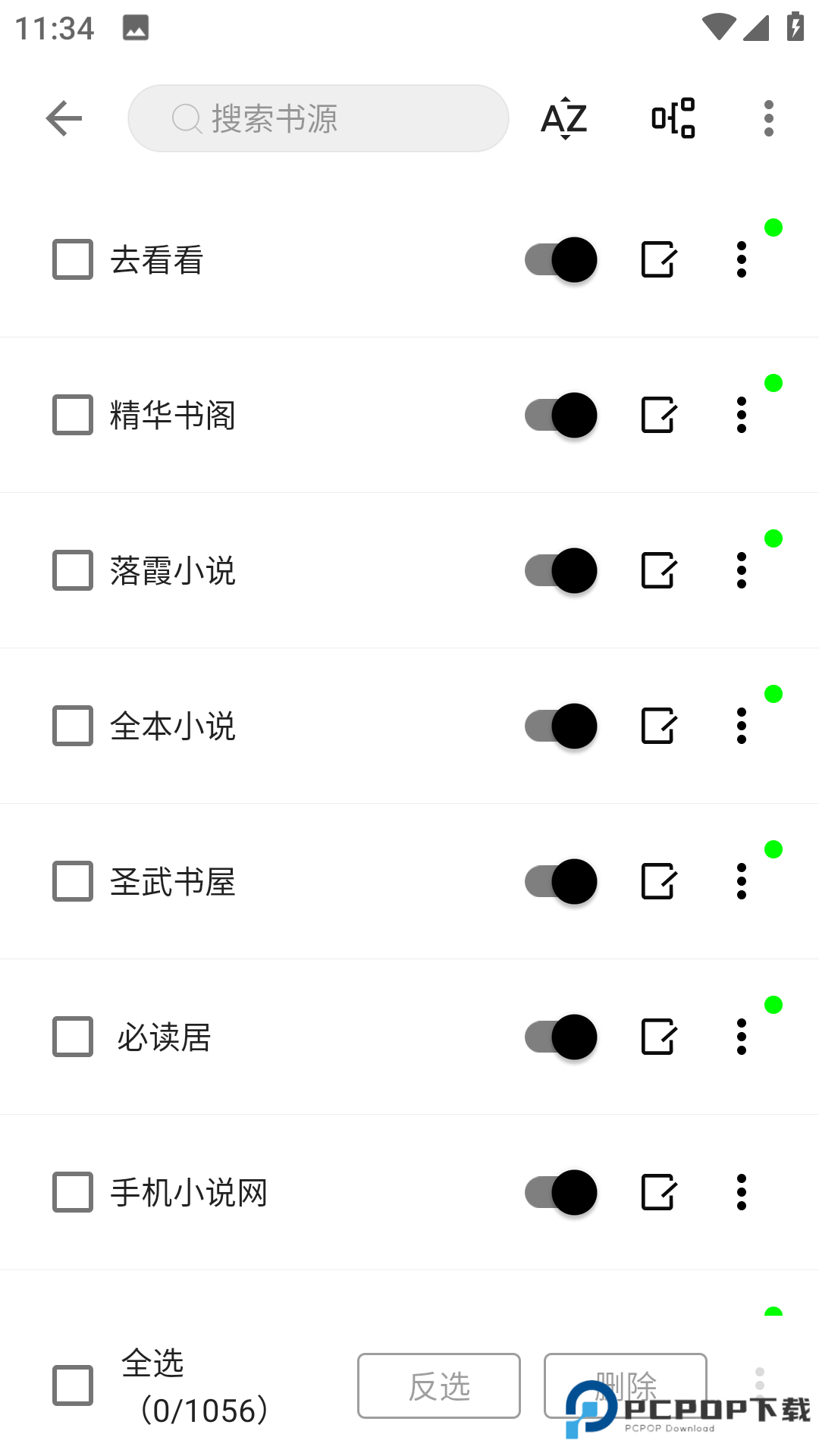Open the three-dot menu for 精华书阁
The height and width of the screenshot is (1456, 819).
(x=741, y=416)
